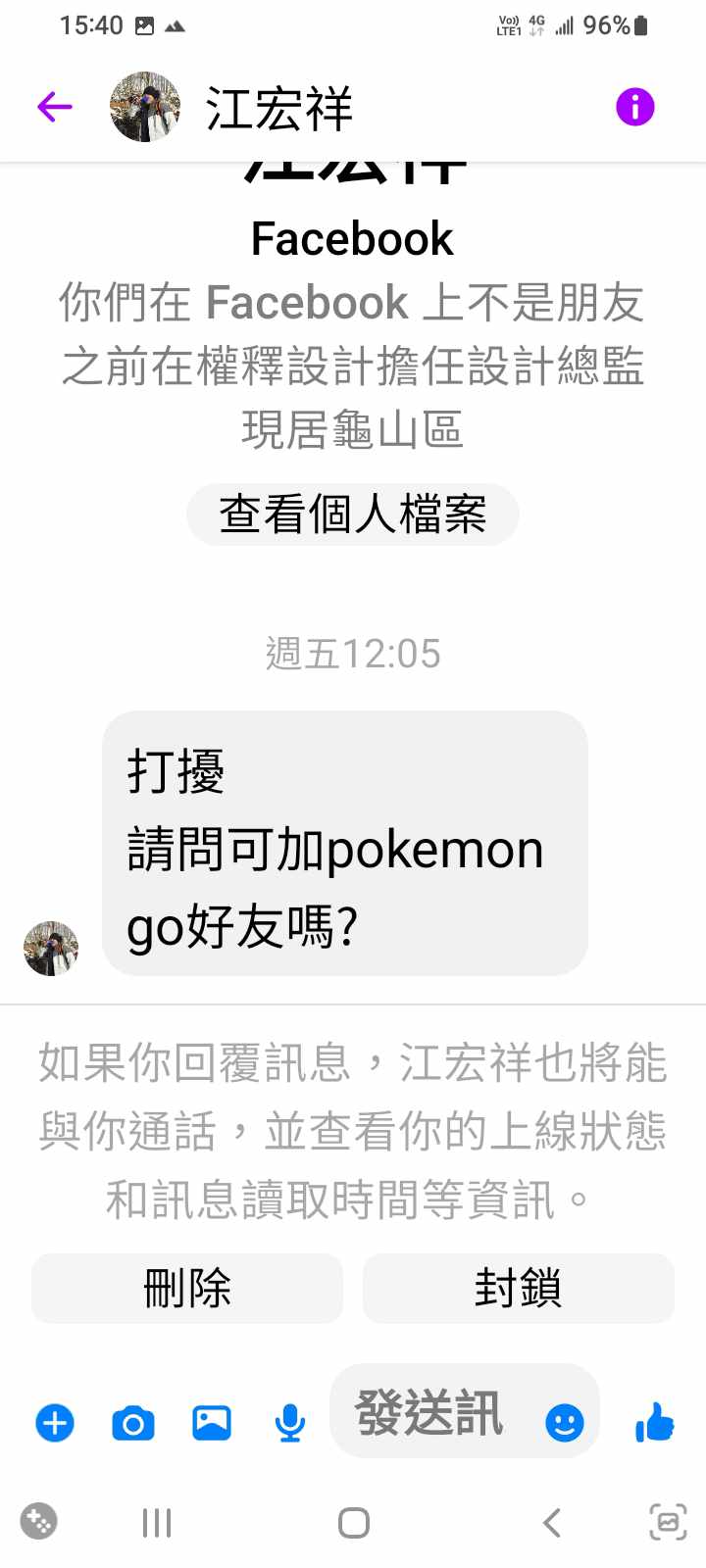Open the system recent apps button
Viewport: 706px width, 1568px height.
(x=157, y=1523)
